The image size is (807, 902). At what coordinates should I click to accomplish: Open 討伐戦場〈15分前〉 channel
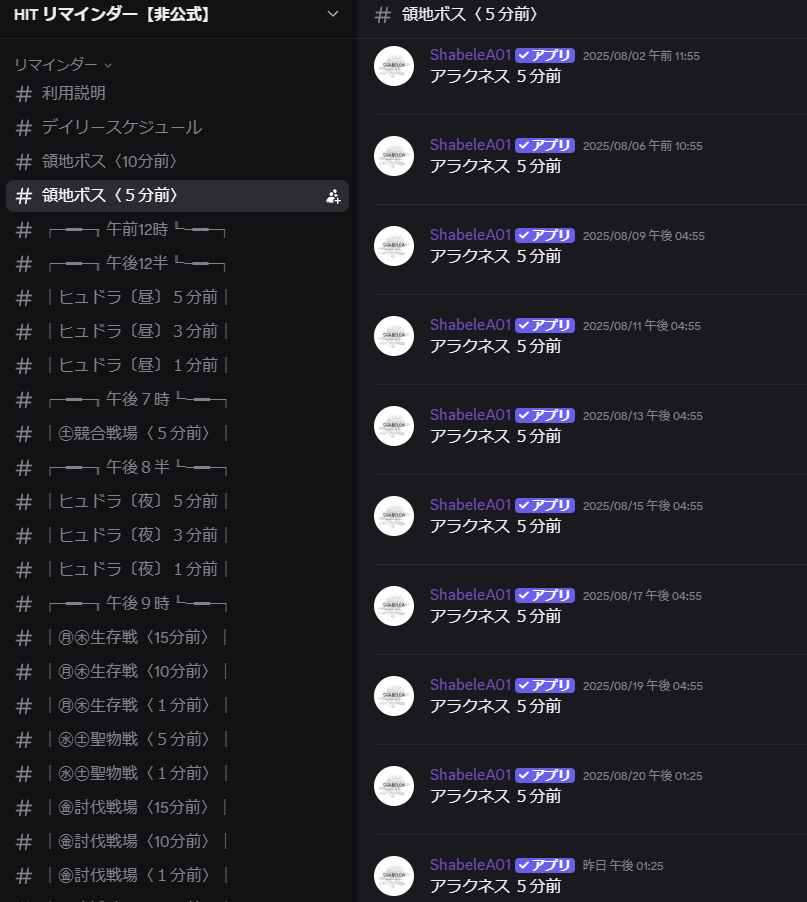coord(138,807)
